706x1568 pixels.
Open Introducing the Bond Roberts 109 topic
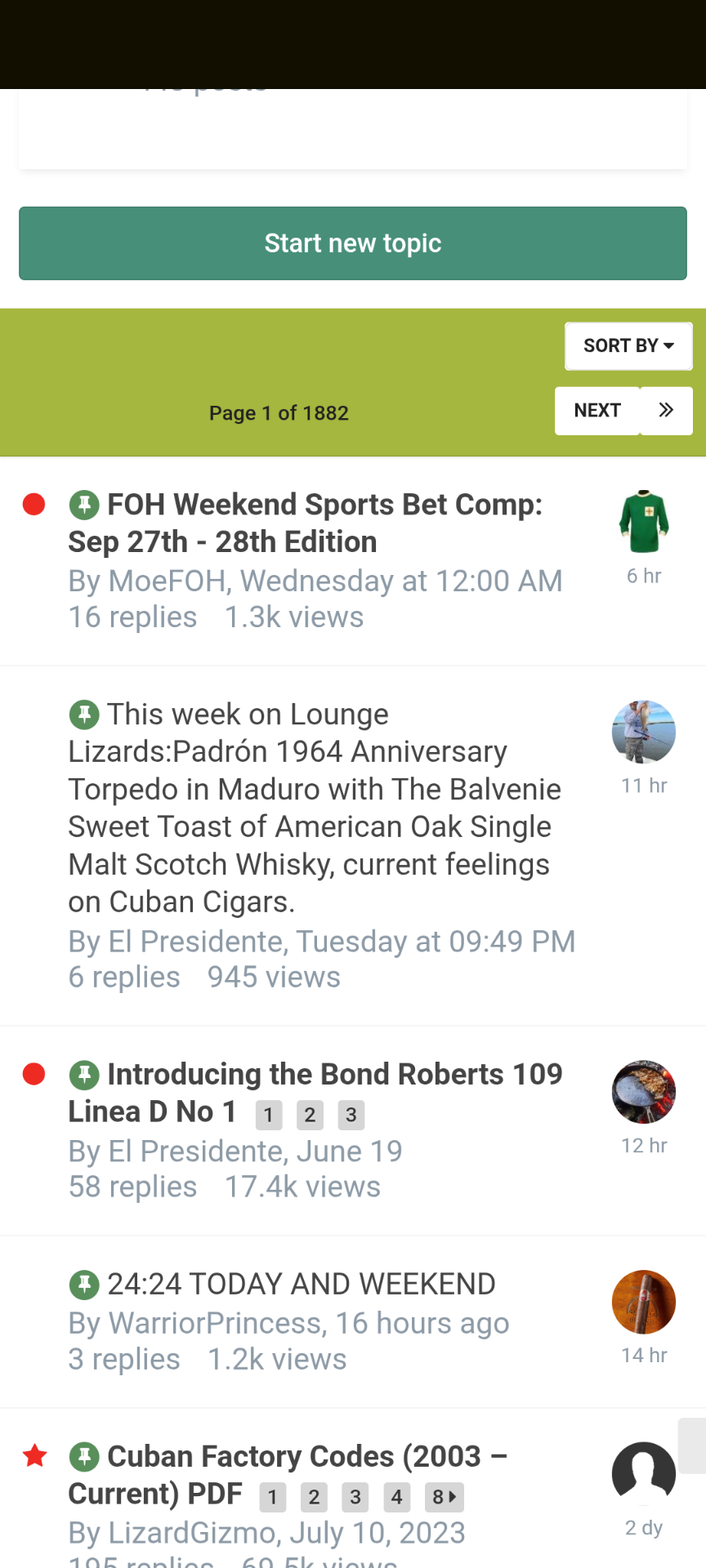(335, 1075)
